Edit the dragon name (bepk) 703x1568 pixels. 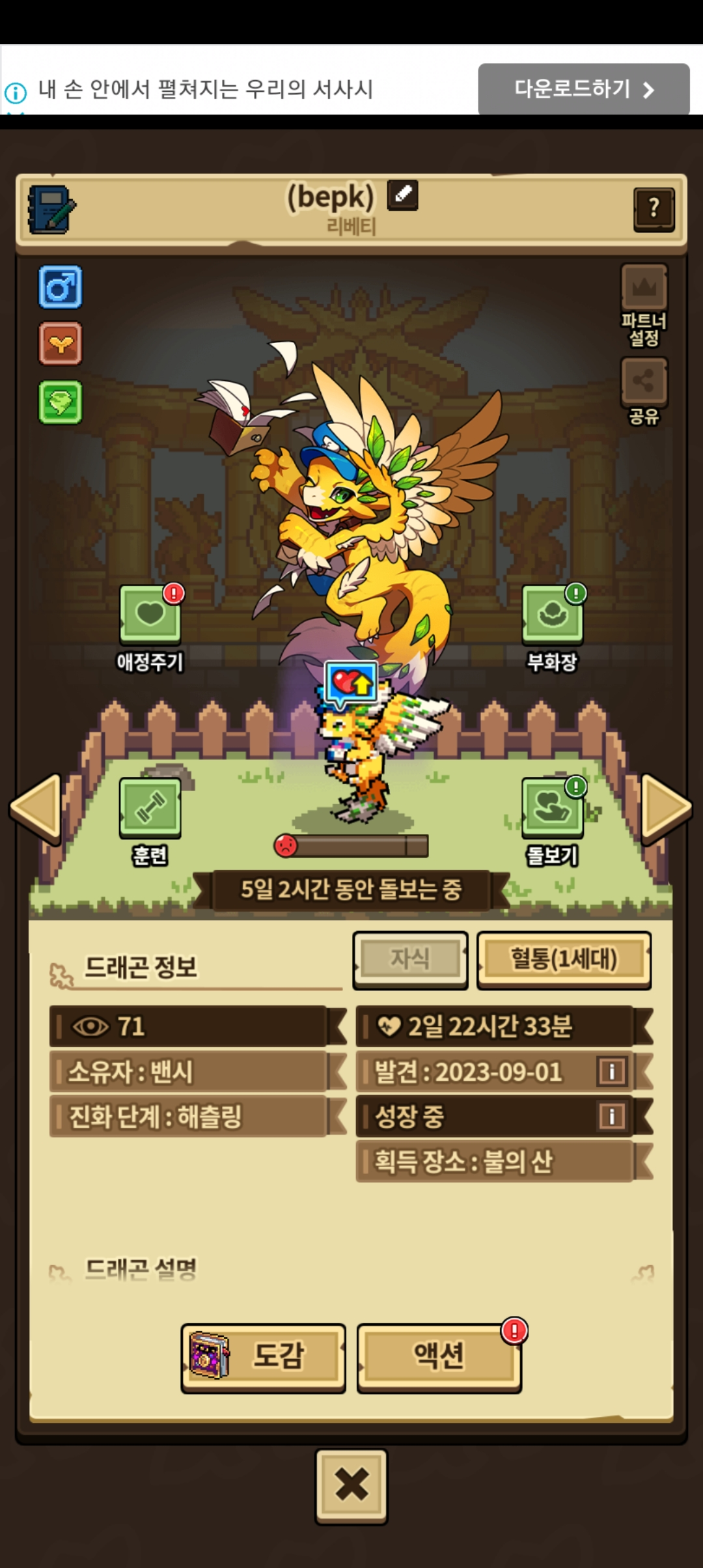(x=402, y=195)
